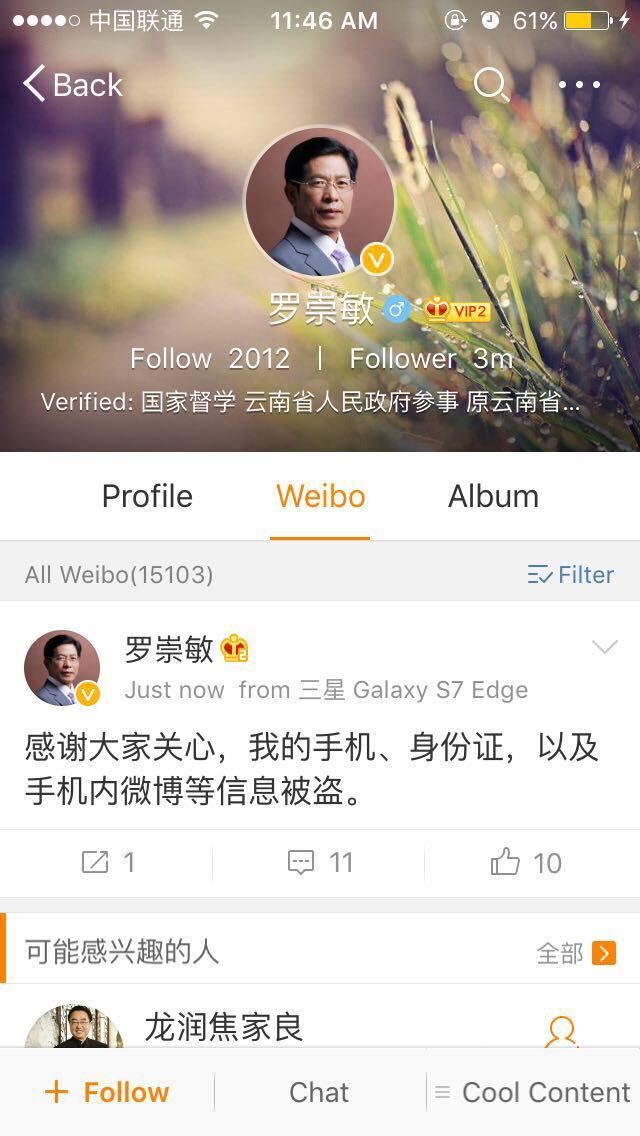
Task: Open the three-dot overflow menu
Action: pyautogui.click(x=580, y=85)
